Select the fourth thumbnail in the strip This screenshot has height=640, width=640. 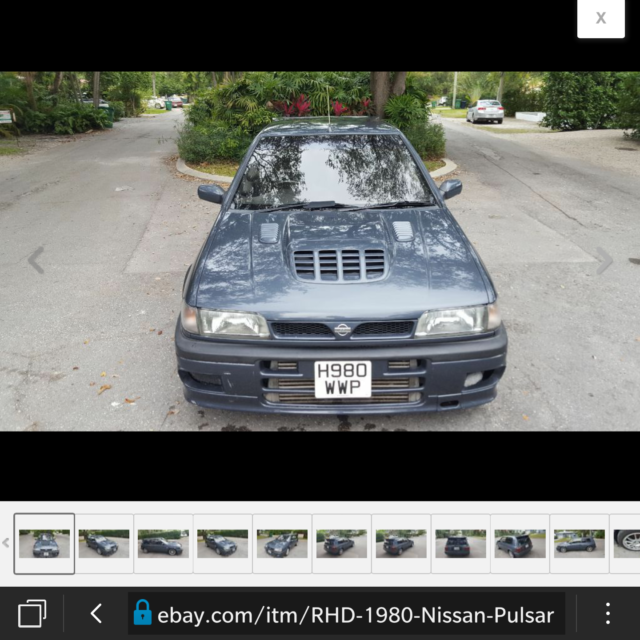coord(222,544)
